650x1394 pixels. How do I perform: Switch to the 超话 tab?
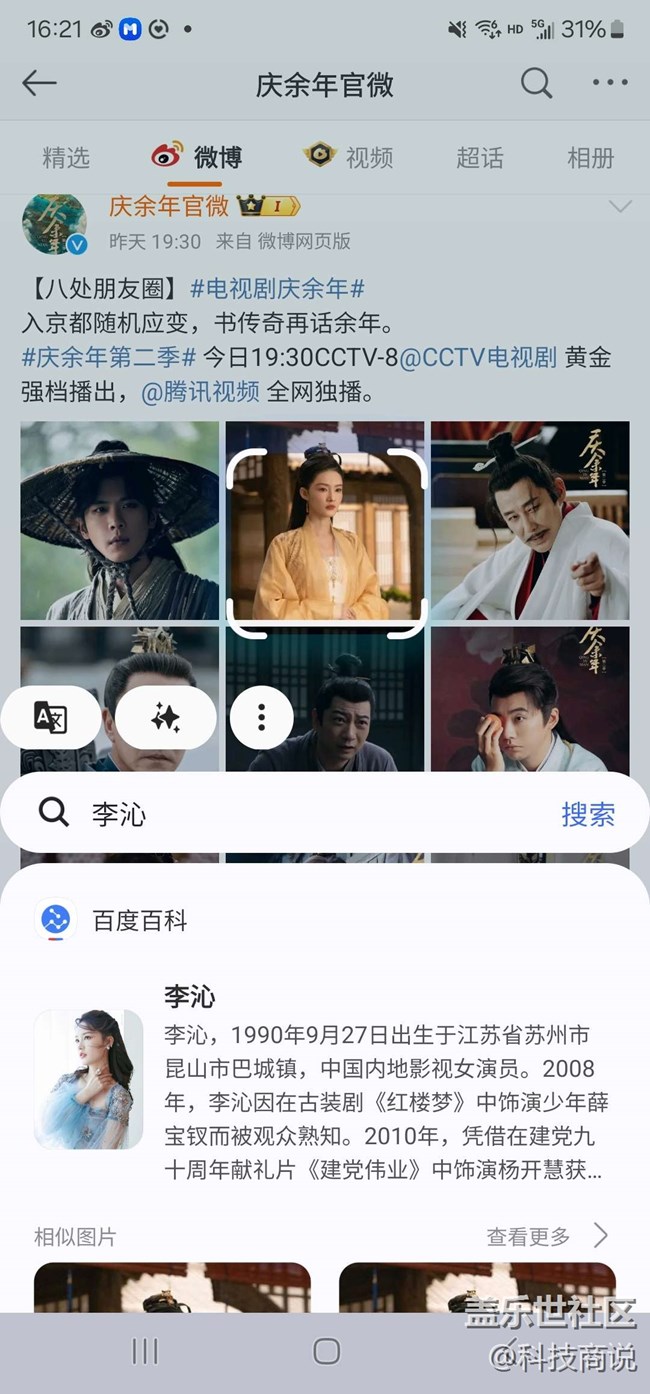click(x=480, y=157)
